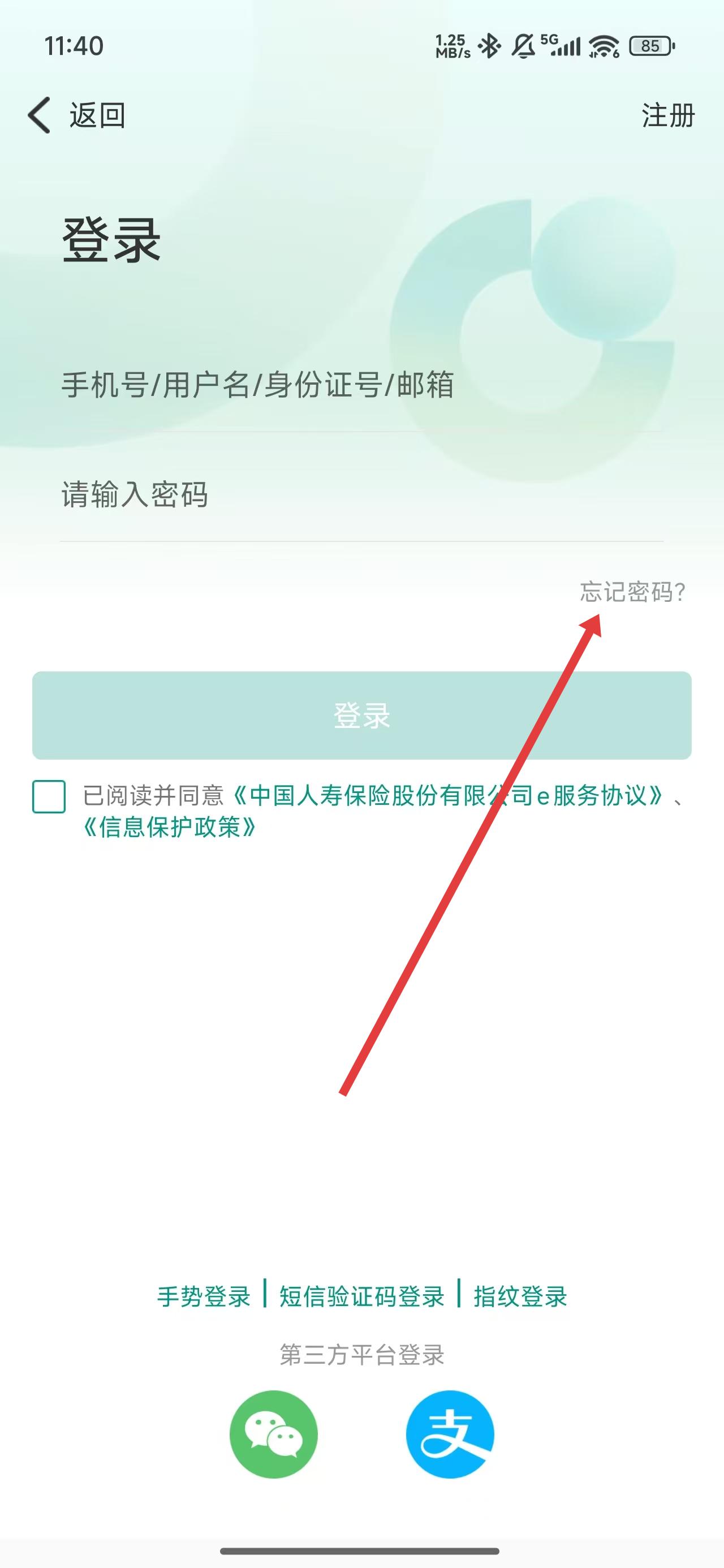724x1568 pixels.
Task: Tap the 登录 button
Action: point(361,715)
